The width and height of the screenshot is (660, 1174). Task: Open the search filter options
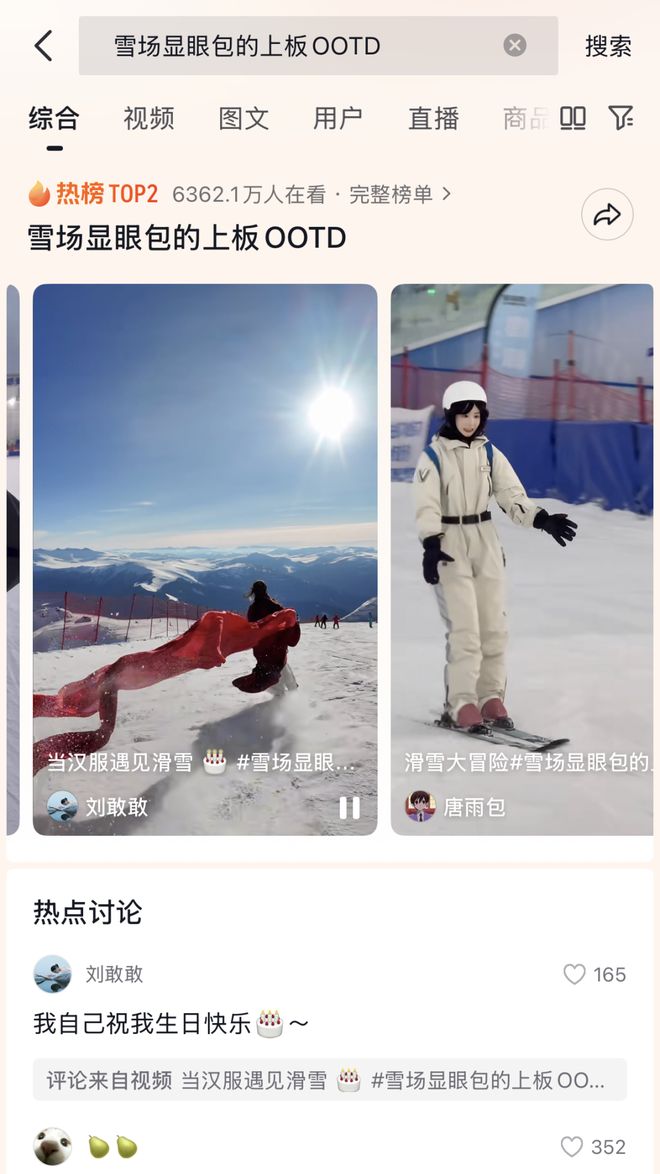pyautogui.click(x=621, y=118)
